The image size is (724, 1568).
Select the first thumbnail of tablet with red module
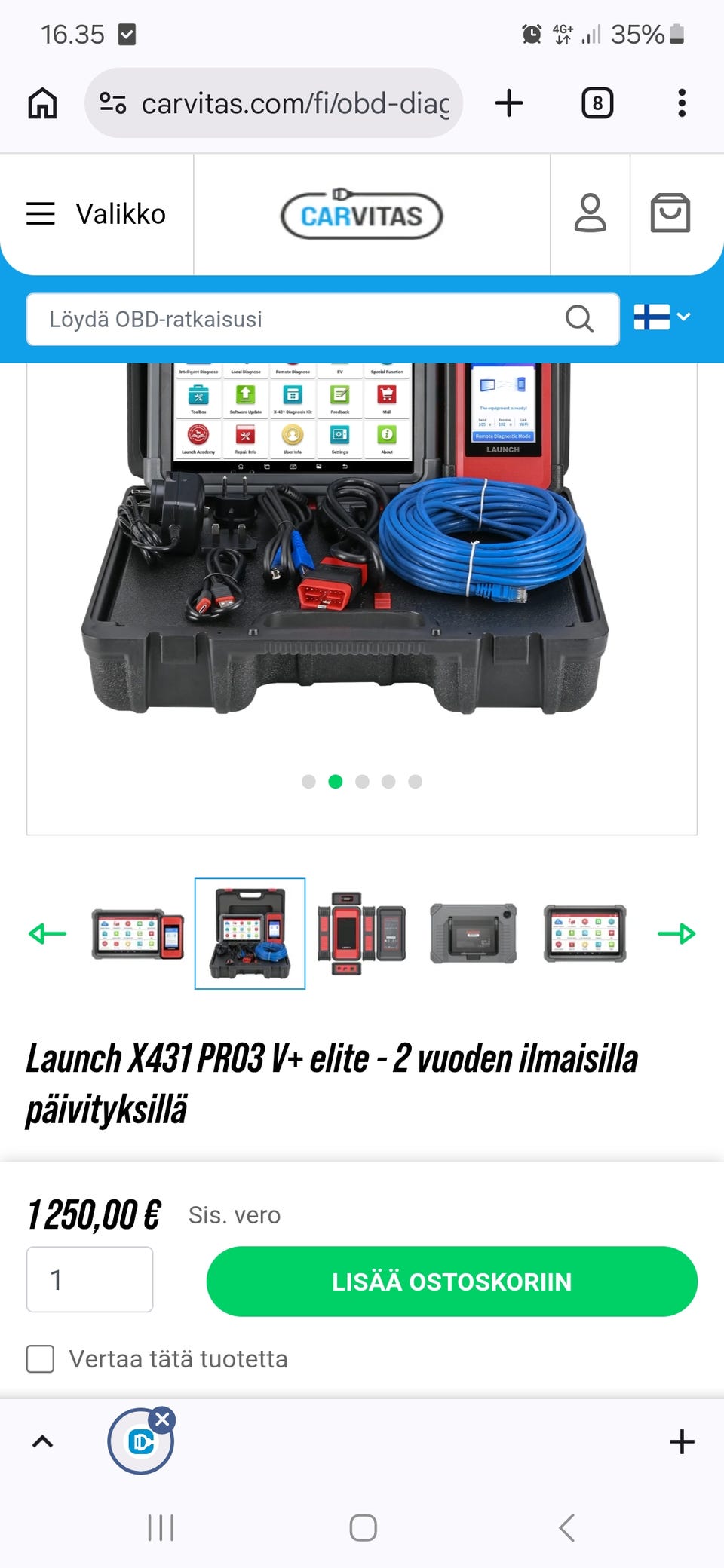(138, 934)
